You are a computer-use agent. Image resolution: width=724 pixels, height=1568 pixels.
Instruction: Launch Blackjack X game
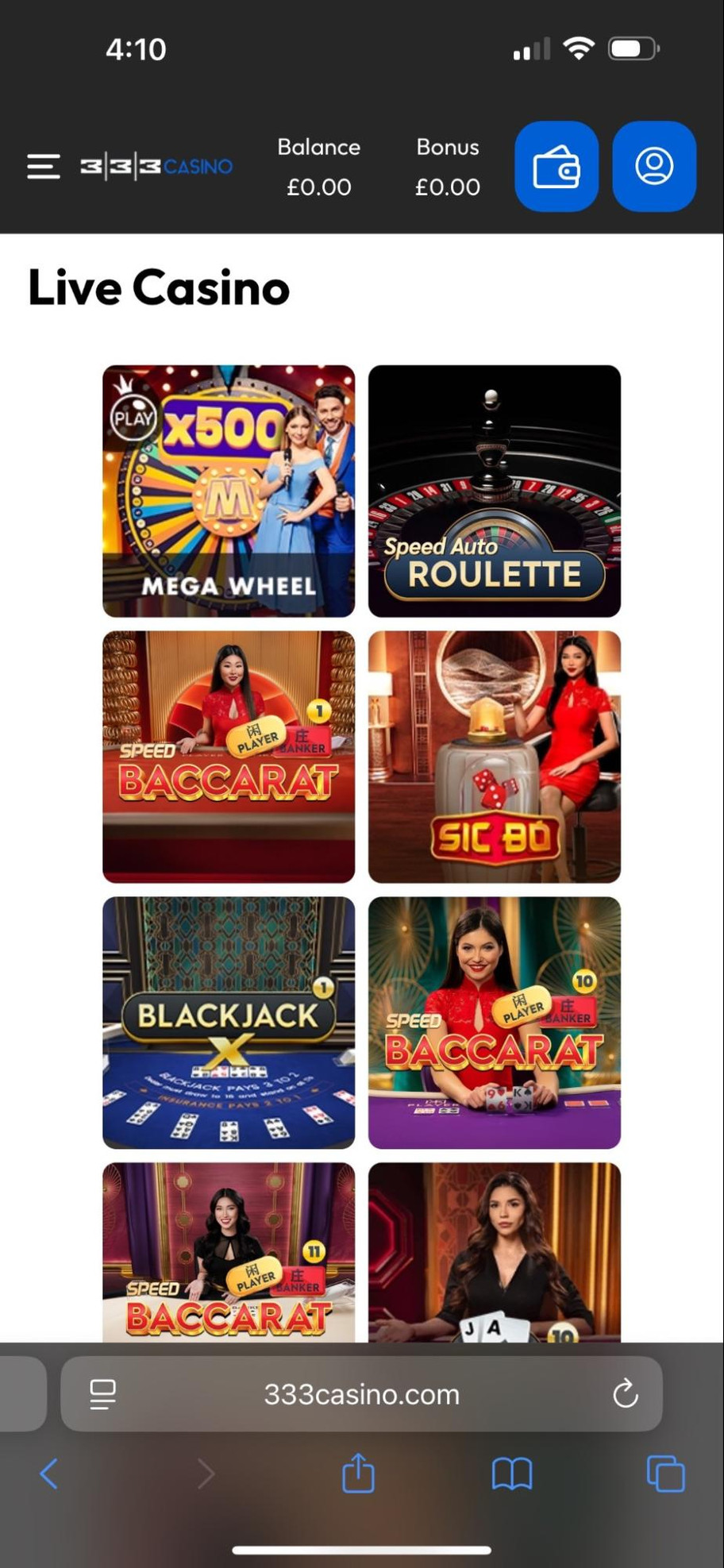pyautogui.click(x=229, y=1022)
